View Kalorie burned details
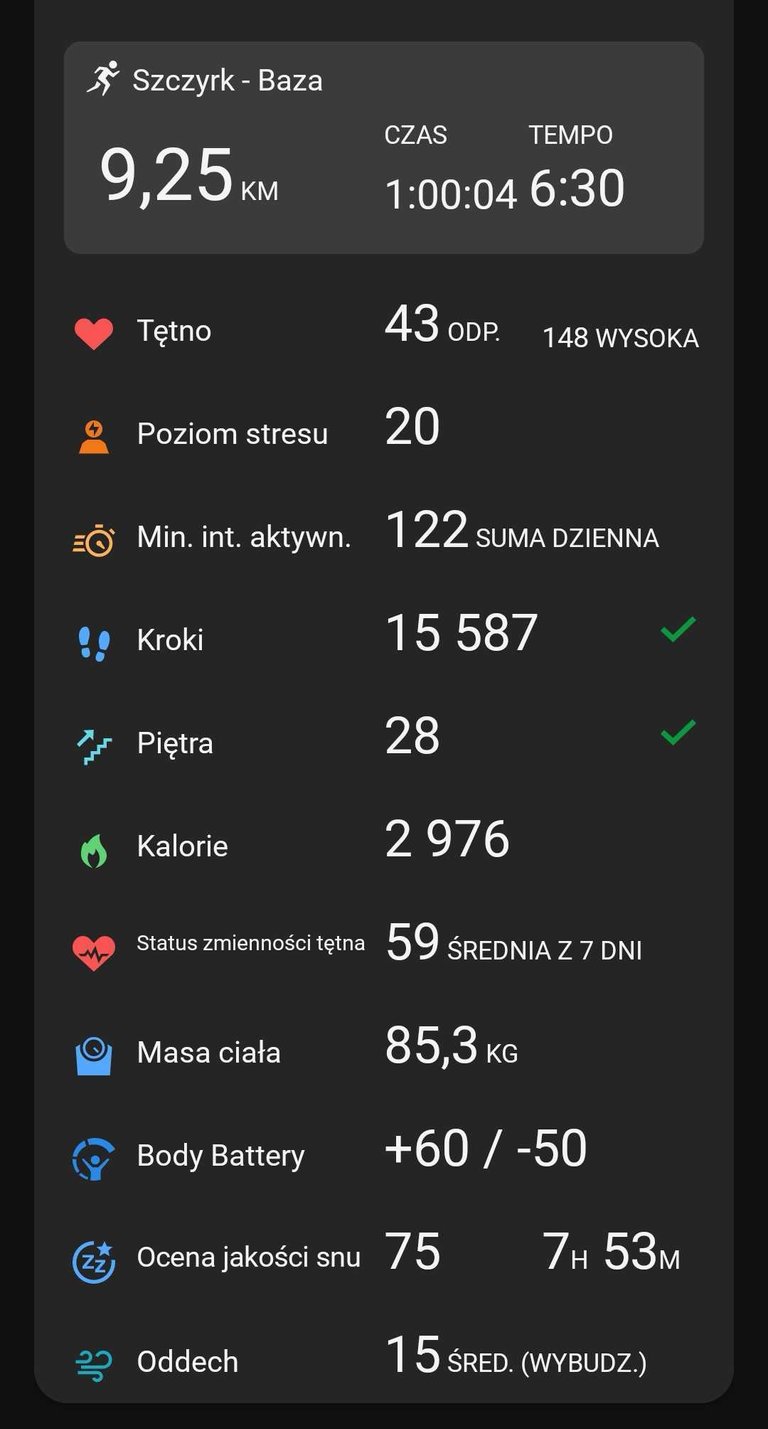Viewport: 768px width, 1429px height. 384,846
